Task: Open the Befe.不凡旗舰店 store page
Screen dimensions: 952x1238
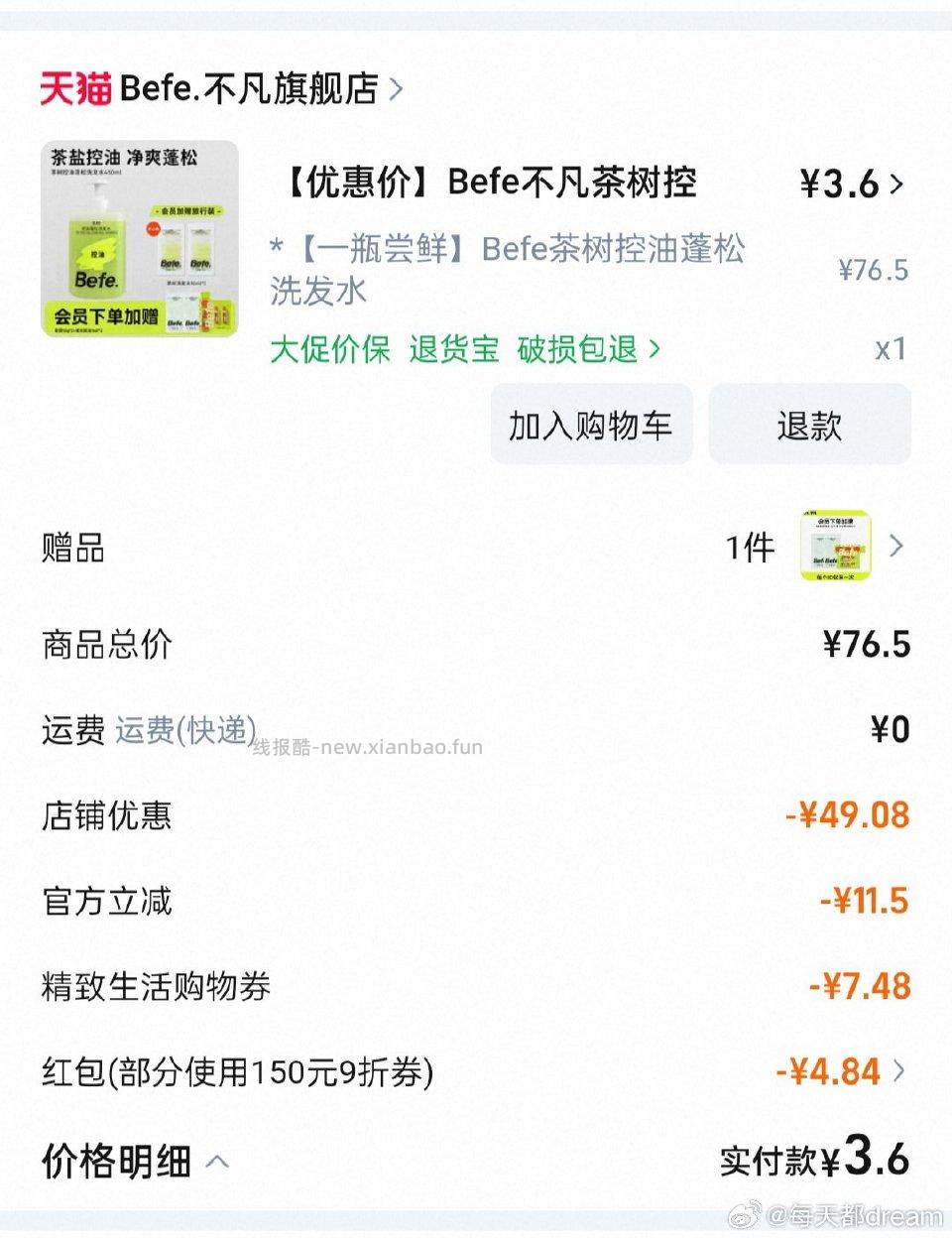Action: click(248, 88)
